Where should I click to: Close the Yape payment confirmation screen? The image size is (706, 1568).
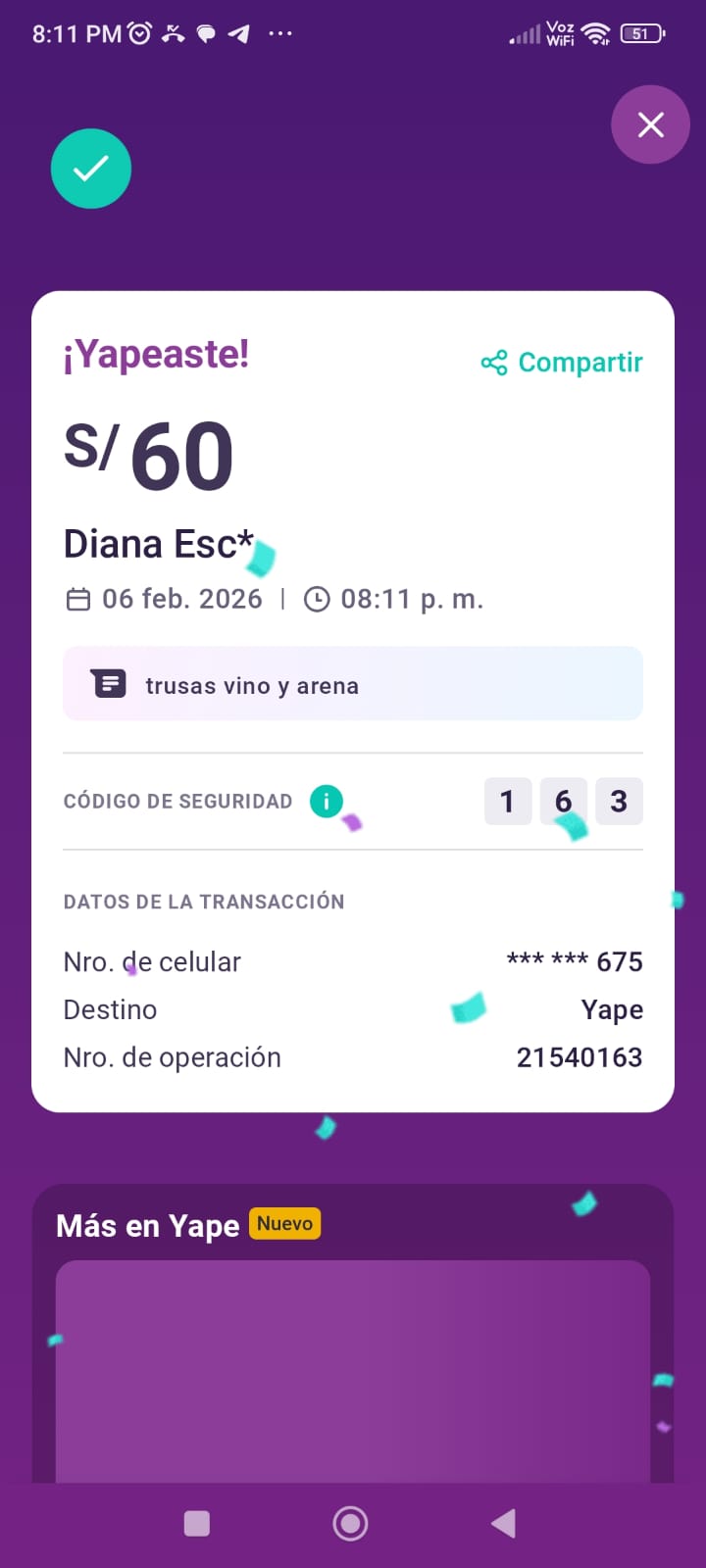pos(650,124)
